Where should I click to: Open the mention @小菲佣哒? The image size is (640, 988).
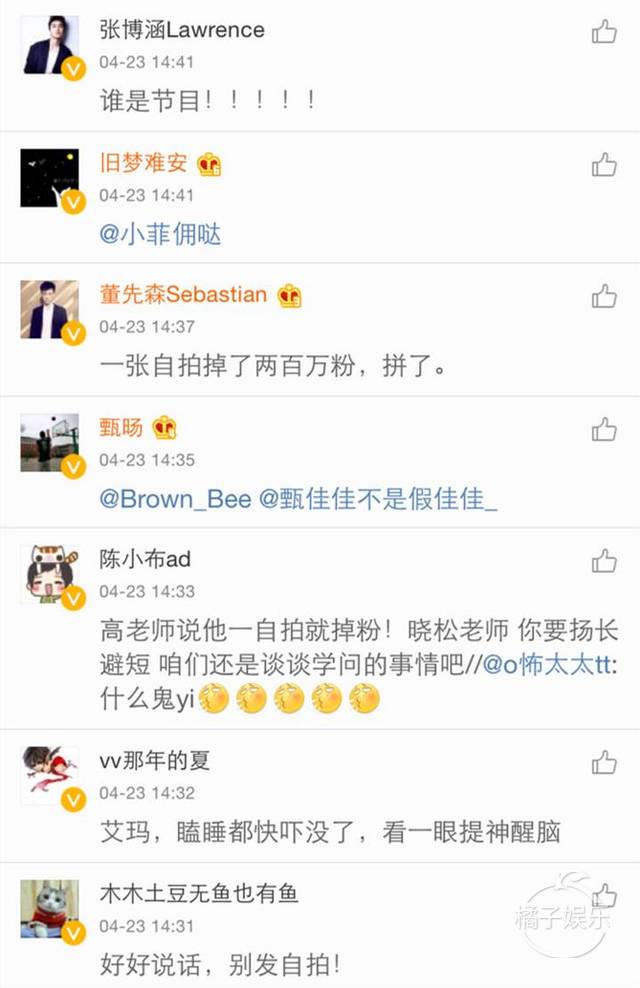pos(160,235)
